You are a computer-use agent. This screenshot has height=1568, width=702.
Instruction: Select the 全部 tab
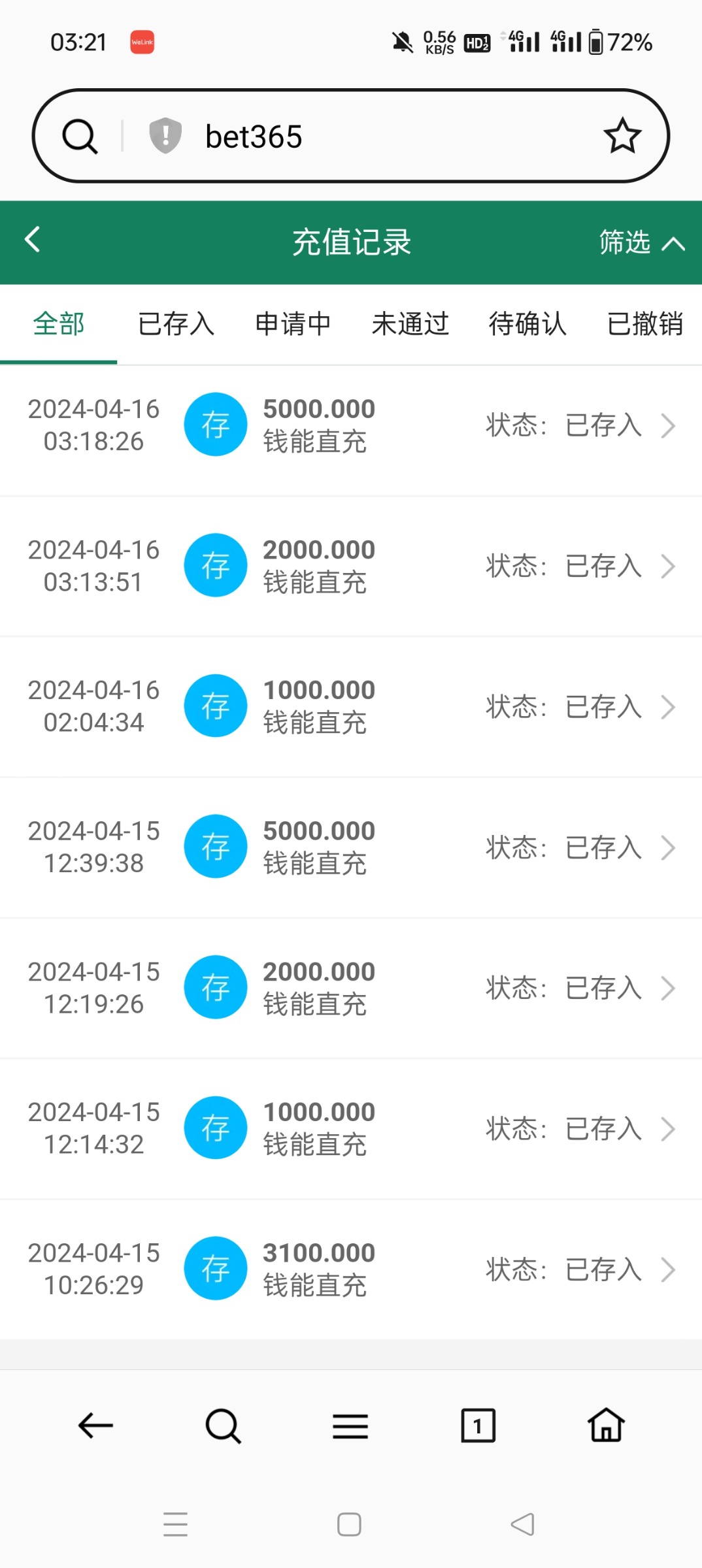pos(59,324)
